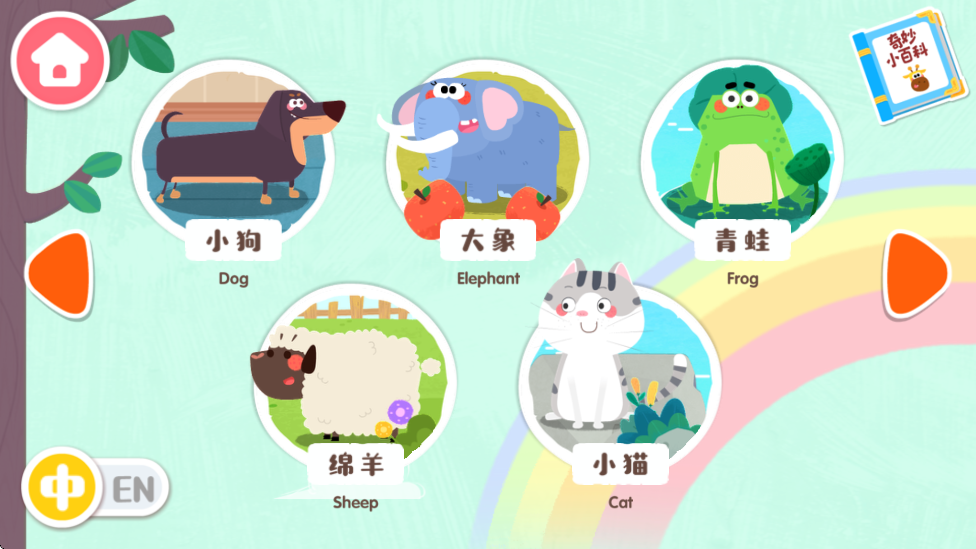
Task: Go to previous page with left arrow
Action: [x=60, y=273]
